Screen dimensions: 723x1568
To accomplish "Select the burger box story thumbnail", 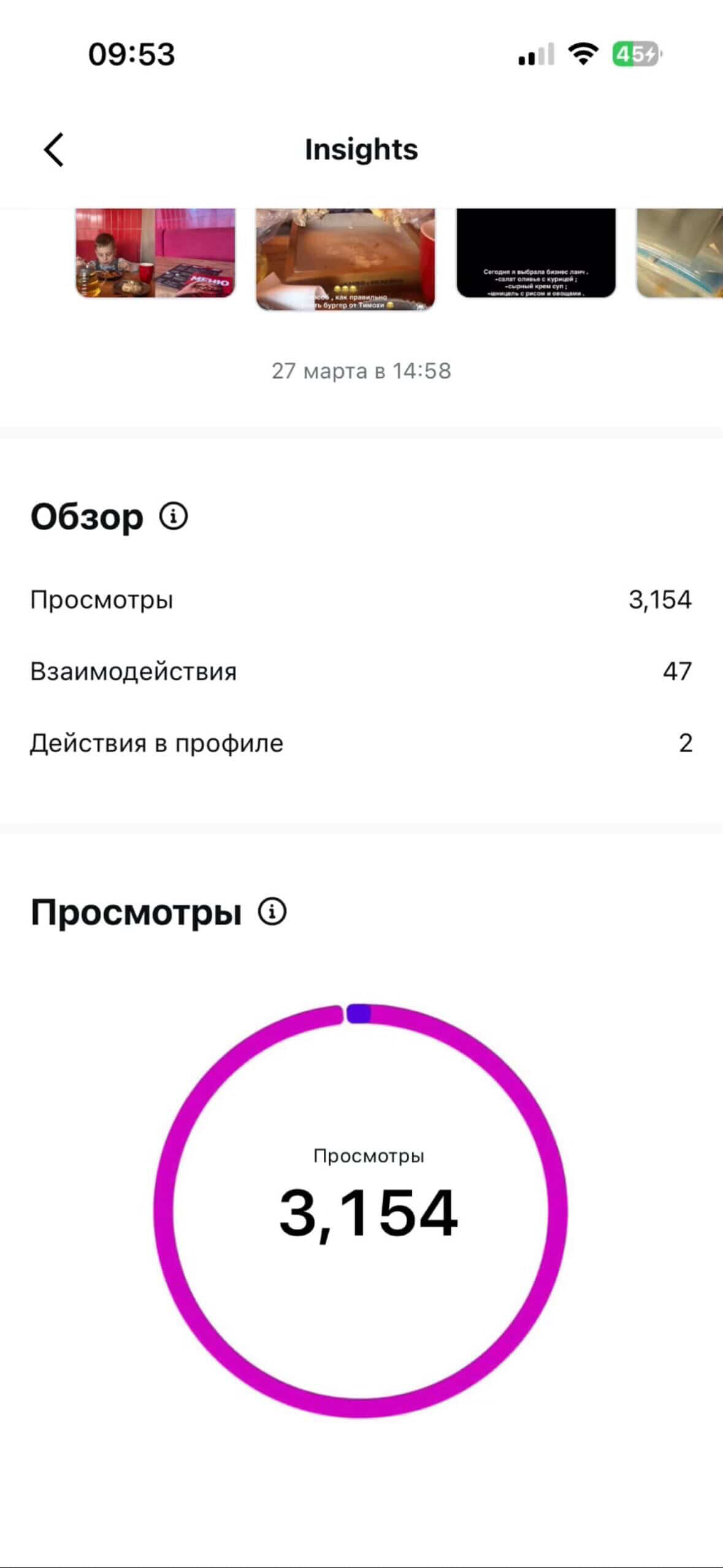I will pyautogui.click(x=345, y=258).
